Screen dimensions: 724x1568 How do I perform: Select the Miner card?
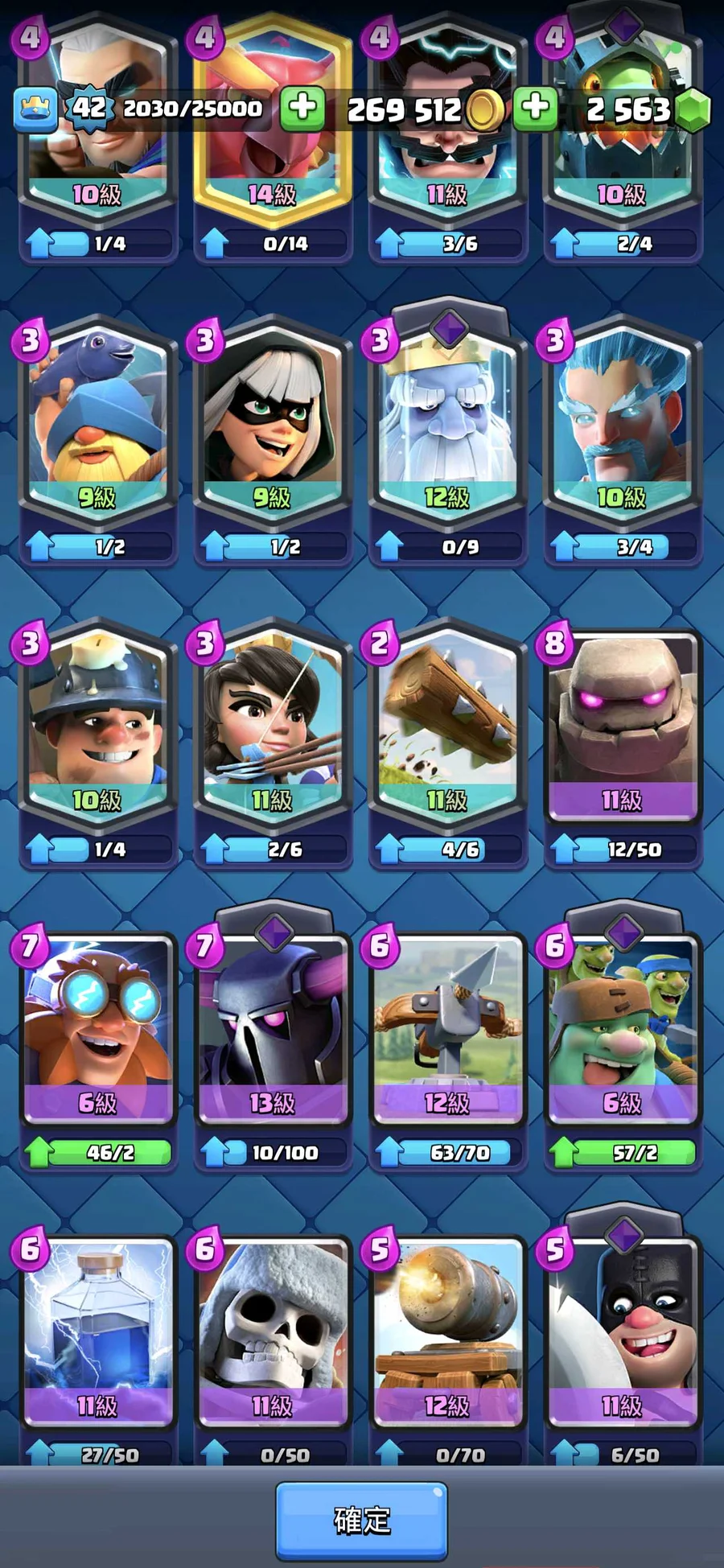pyautogui.click(x=97, y=724)
